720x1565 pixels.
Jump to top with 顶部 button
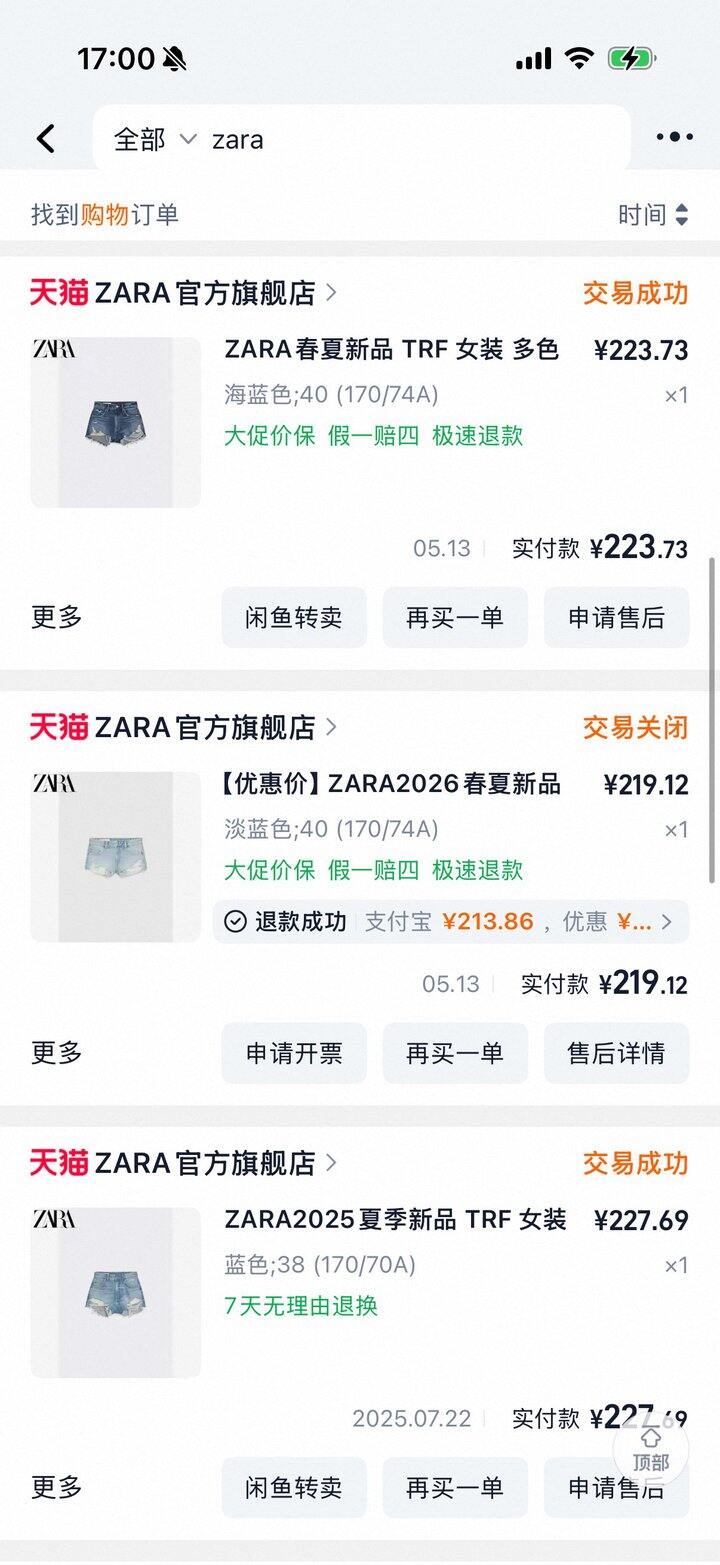[x=651, y=1449]
